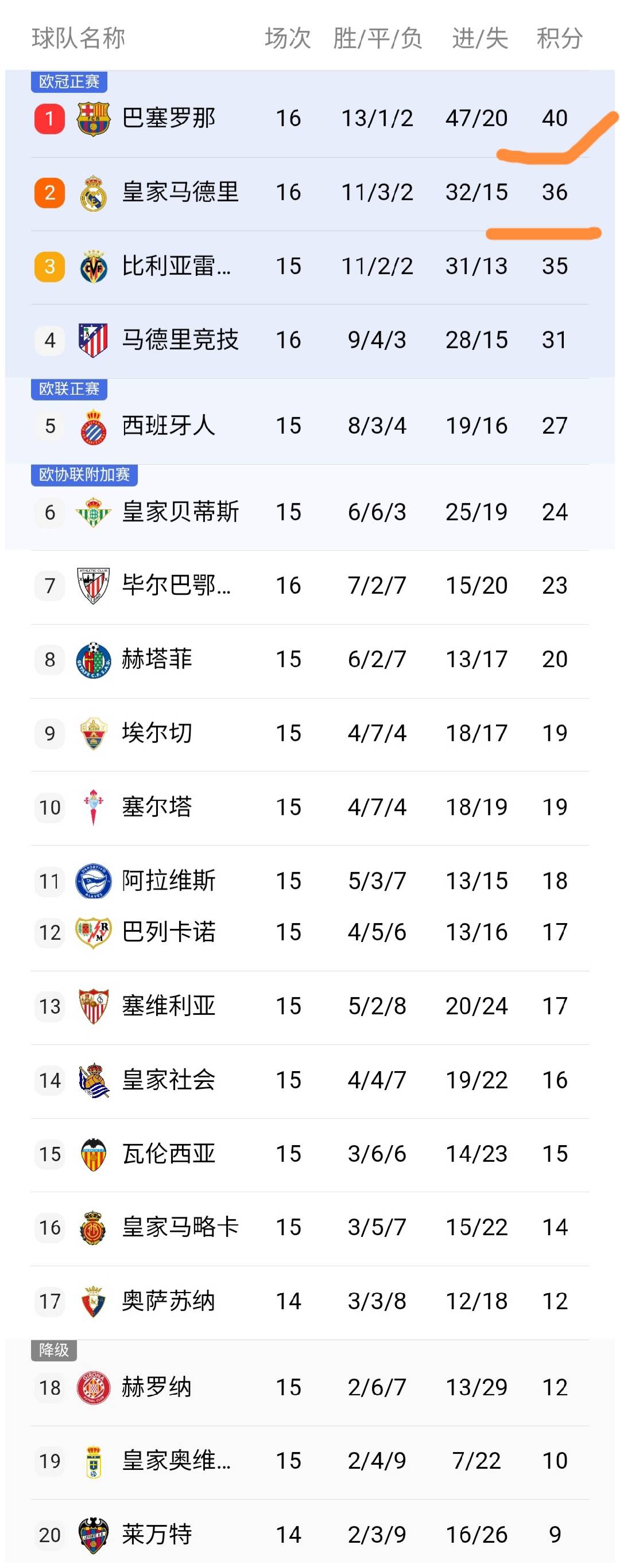
Task: Select the orange rank 2 badge
Action: [49, 192]
